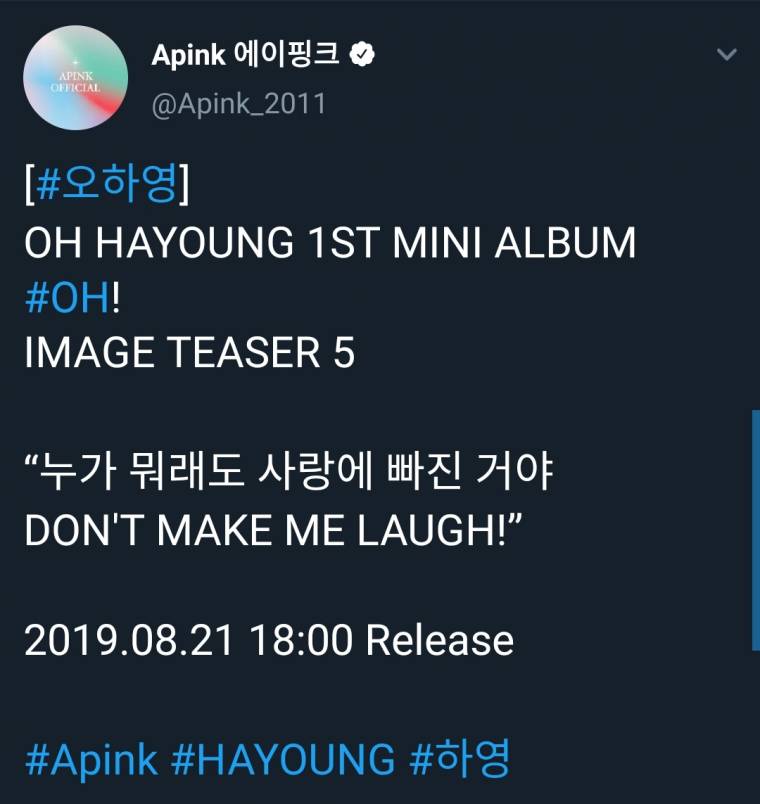Open the #HAYOUNG hashtag
The width and height of the screenshot is (760, 804).
[x=283, y=760]
